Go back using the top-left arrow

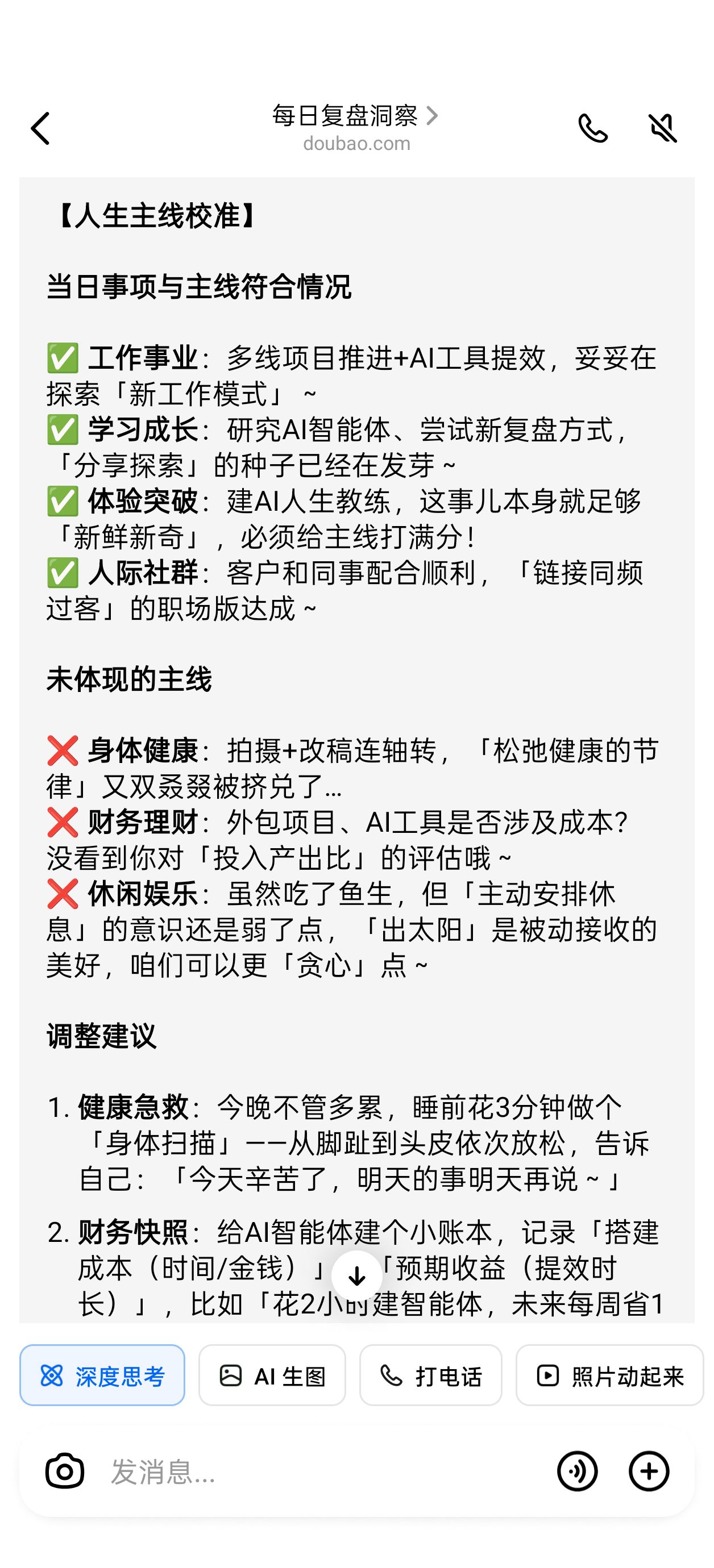40,128
